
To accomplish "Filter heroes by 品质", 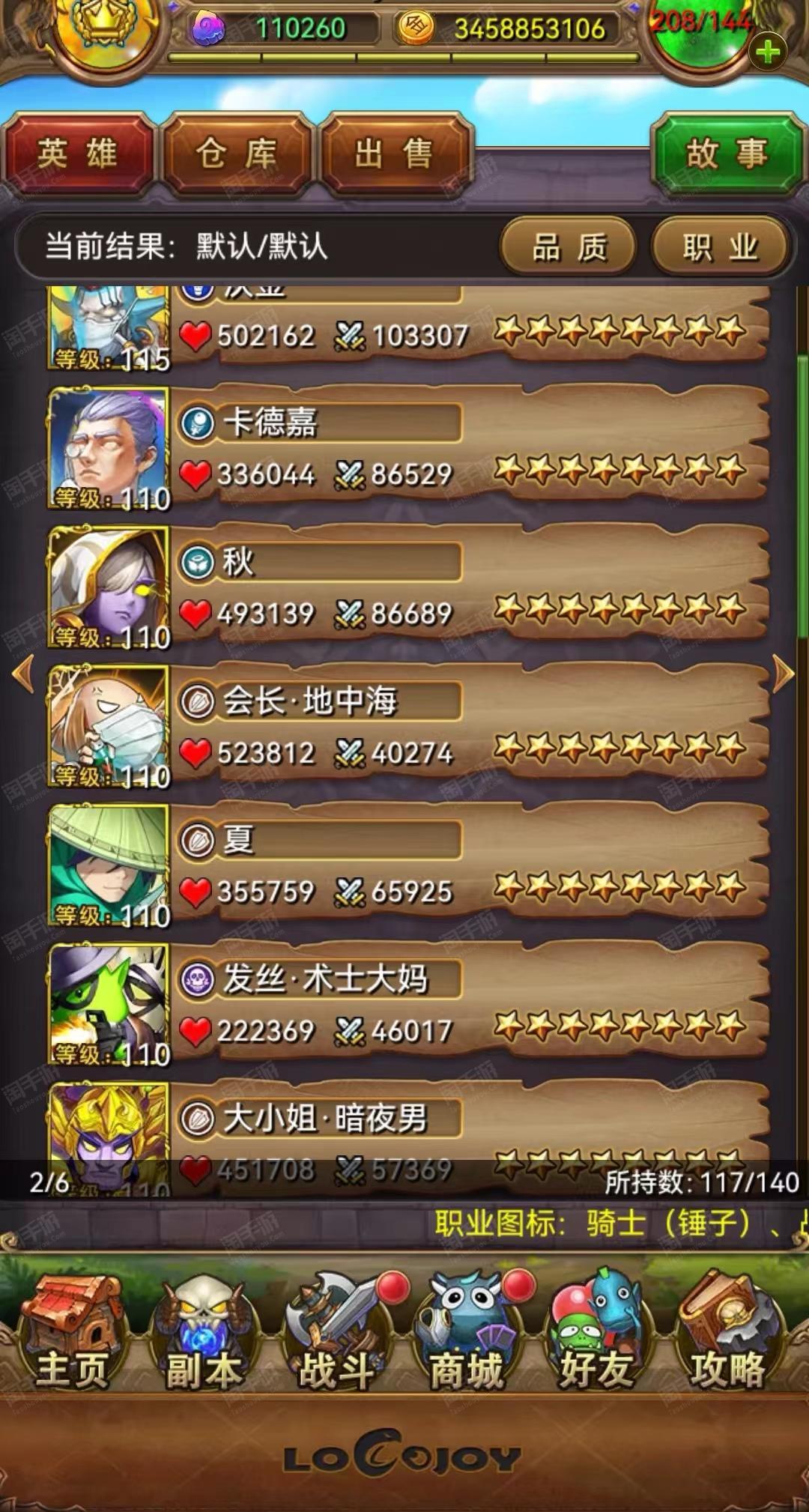I will coord(569,247).
